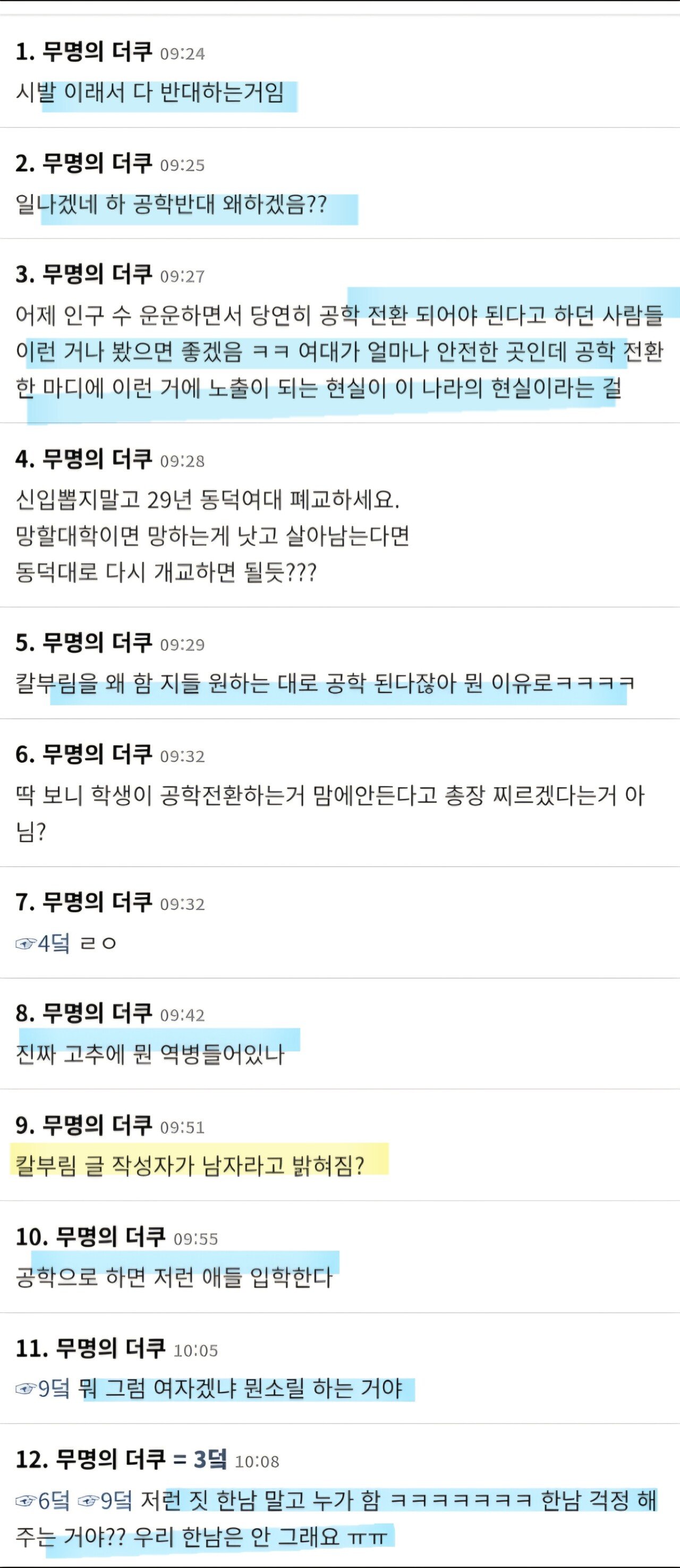Open the ☞9덬 reply link in comment 11

(42, 1389)
